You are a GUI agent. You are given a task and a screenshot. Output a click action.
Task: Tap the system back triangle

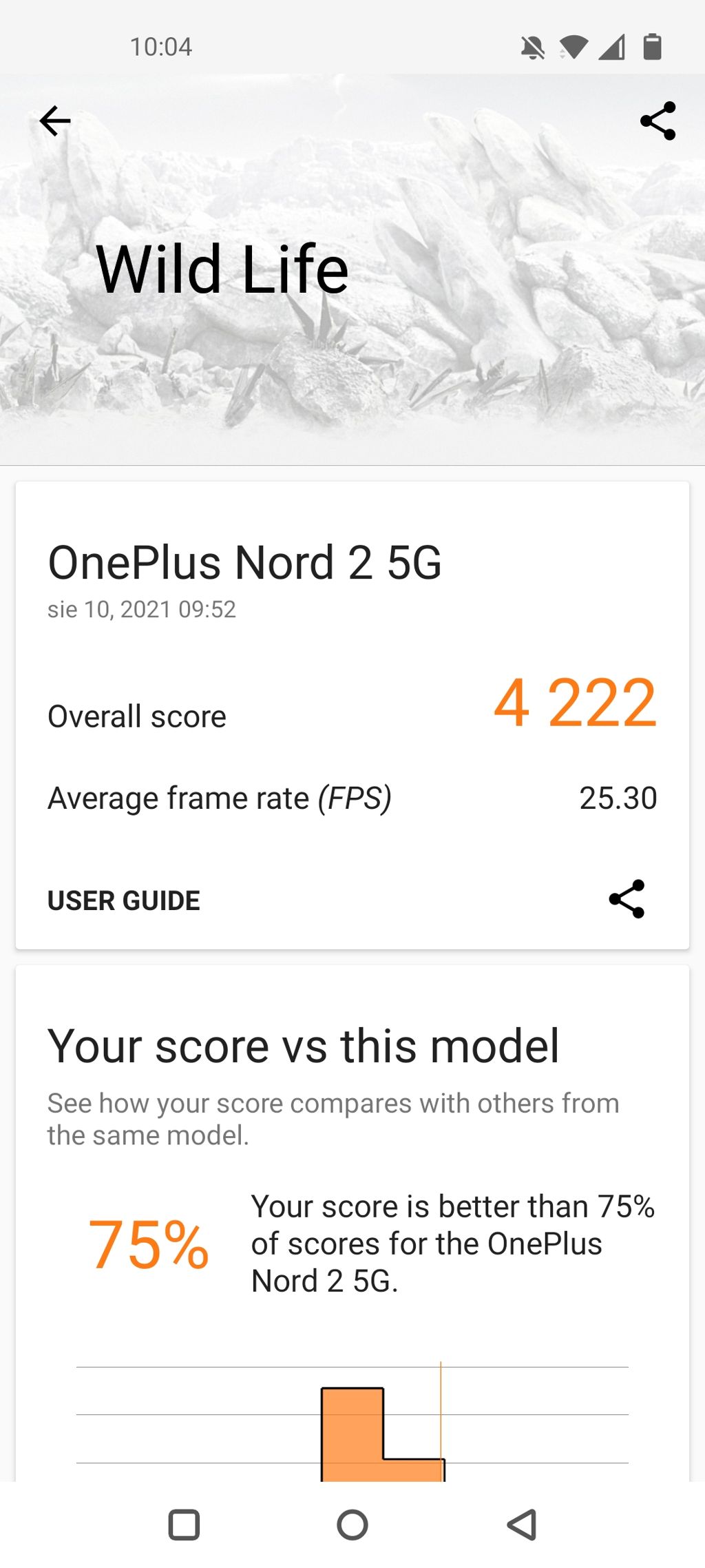(x=522, y=1525)
